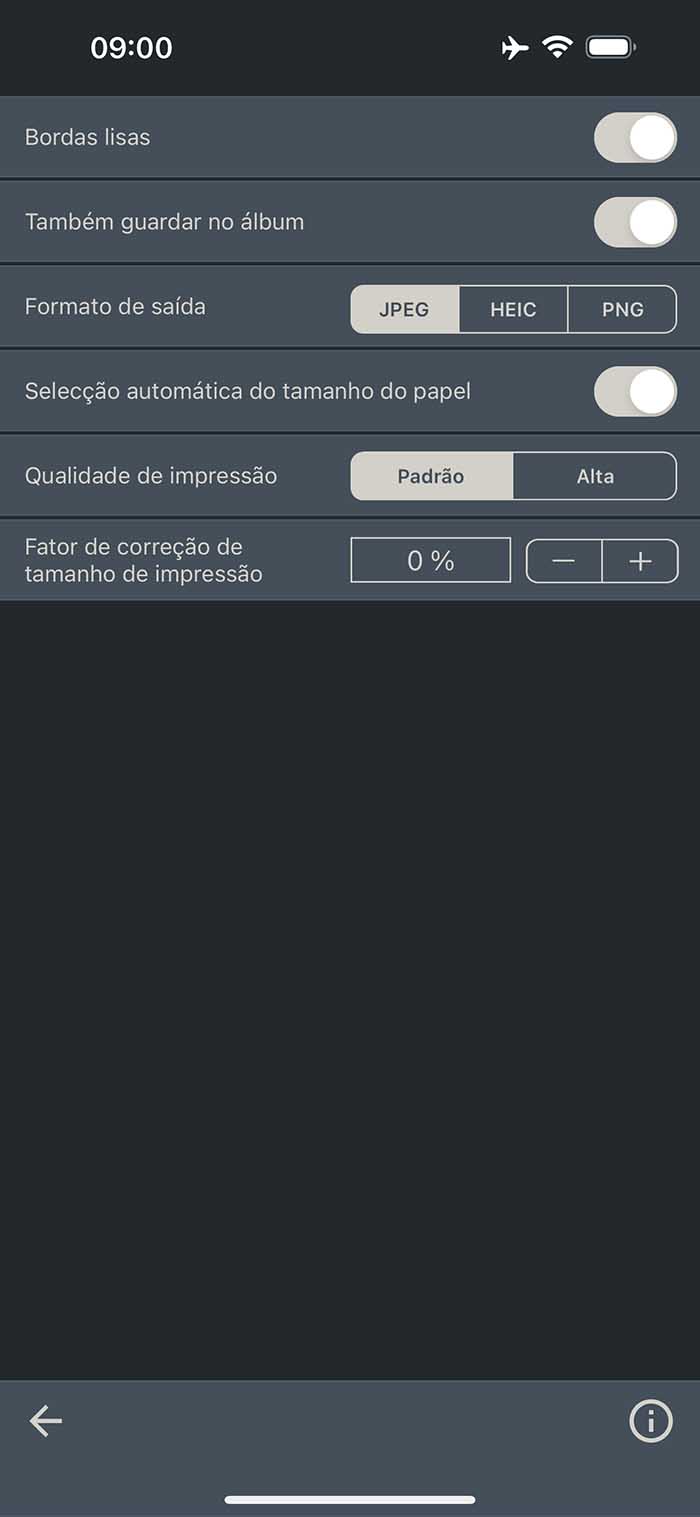This screenshot has height=1517, width=700.
Task: Increase the print size correction factor
Action: (640, 561)
